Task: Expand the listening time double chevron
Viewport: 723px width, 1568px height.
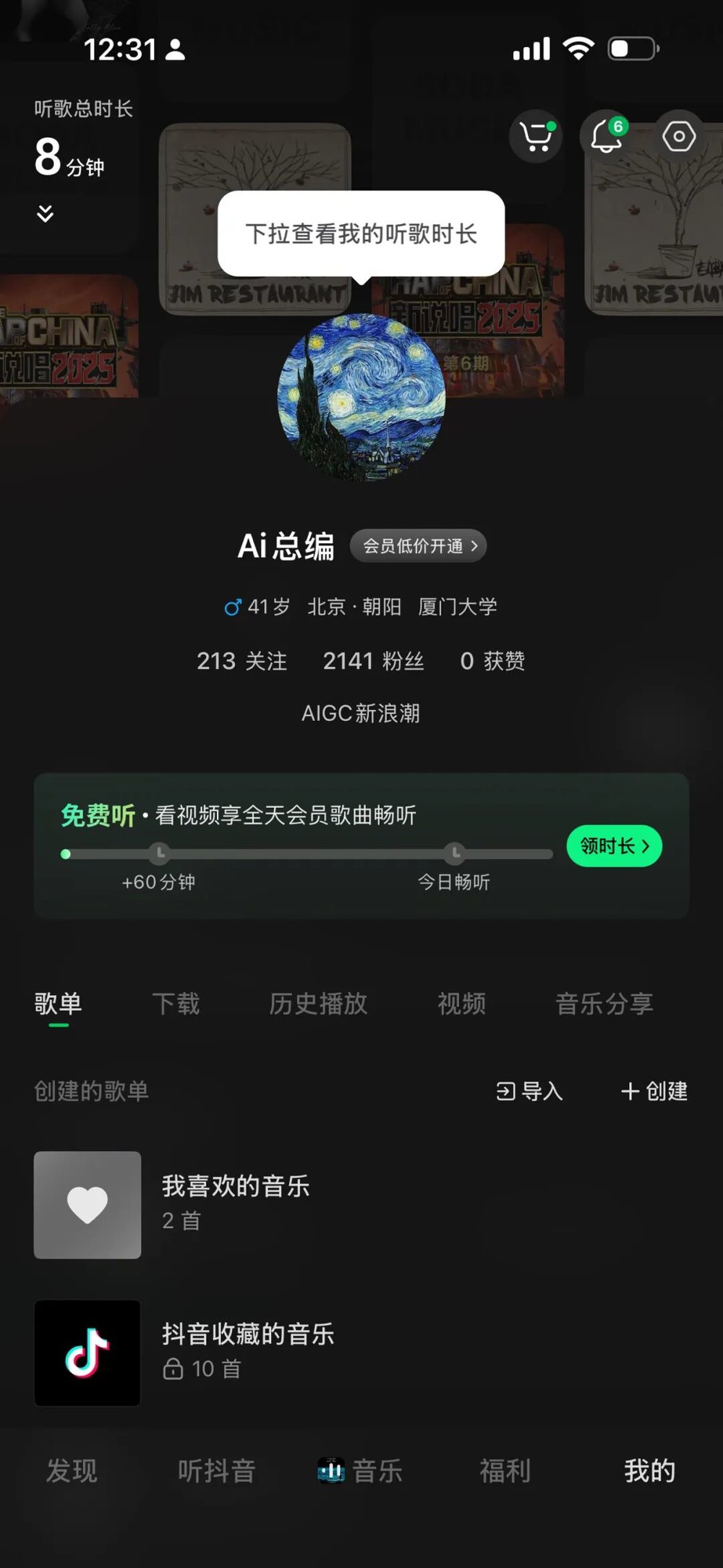Action: (46, 213)
